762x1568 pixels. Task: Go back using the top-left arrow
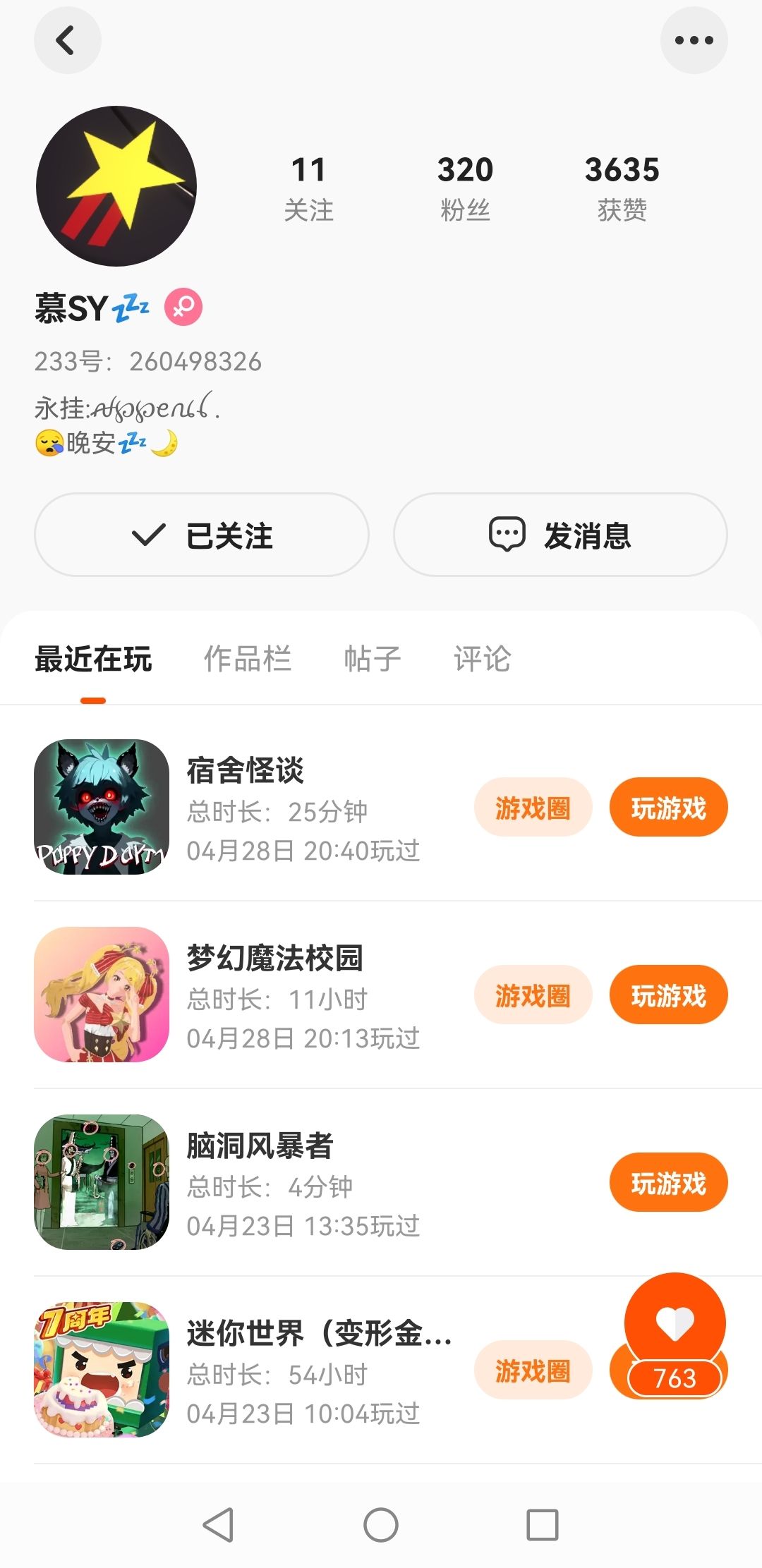tap(67, 40)
